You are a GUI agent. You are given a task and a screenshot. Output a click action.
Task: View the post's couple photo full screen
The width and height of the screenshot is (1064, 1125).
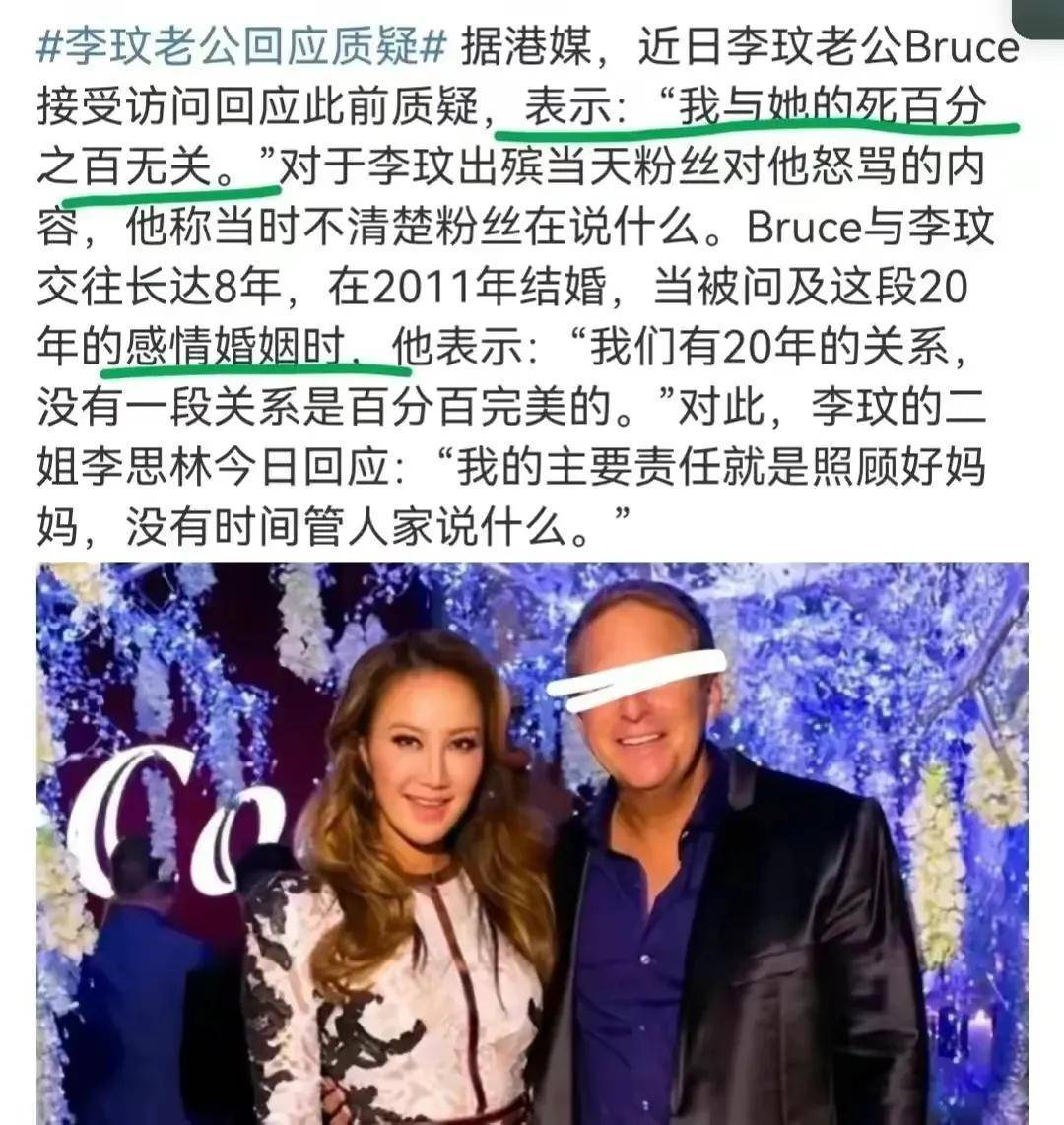532,842
